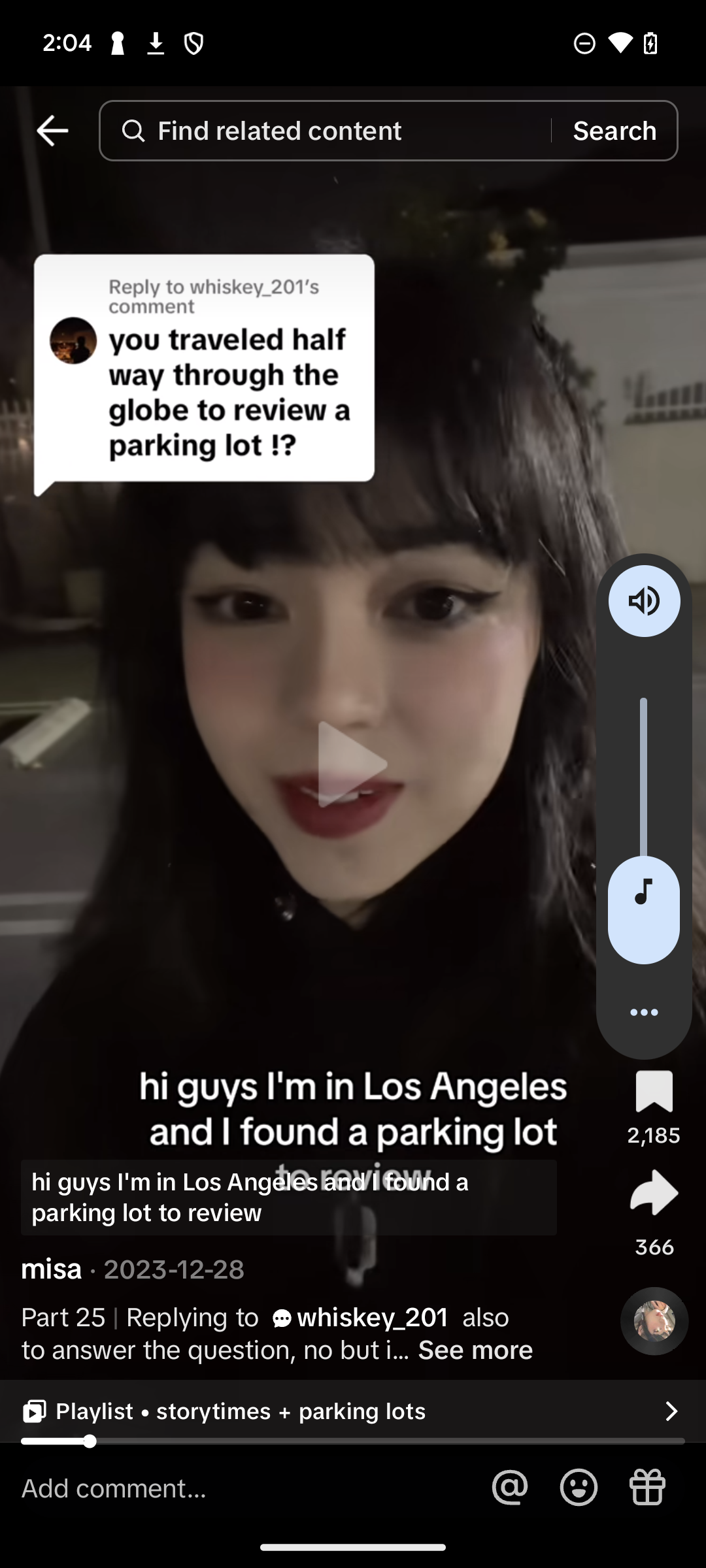706x1568 pixels.
Task: Open the storytimes + parking lots playlist
Action: (x=353, y=1411)
